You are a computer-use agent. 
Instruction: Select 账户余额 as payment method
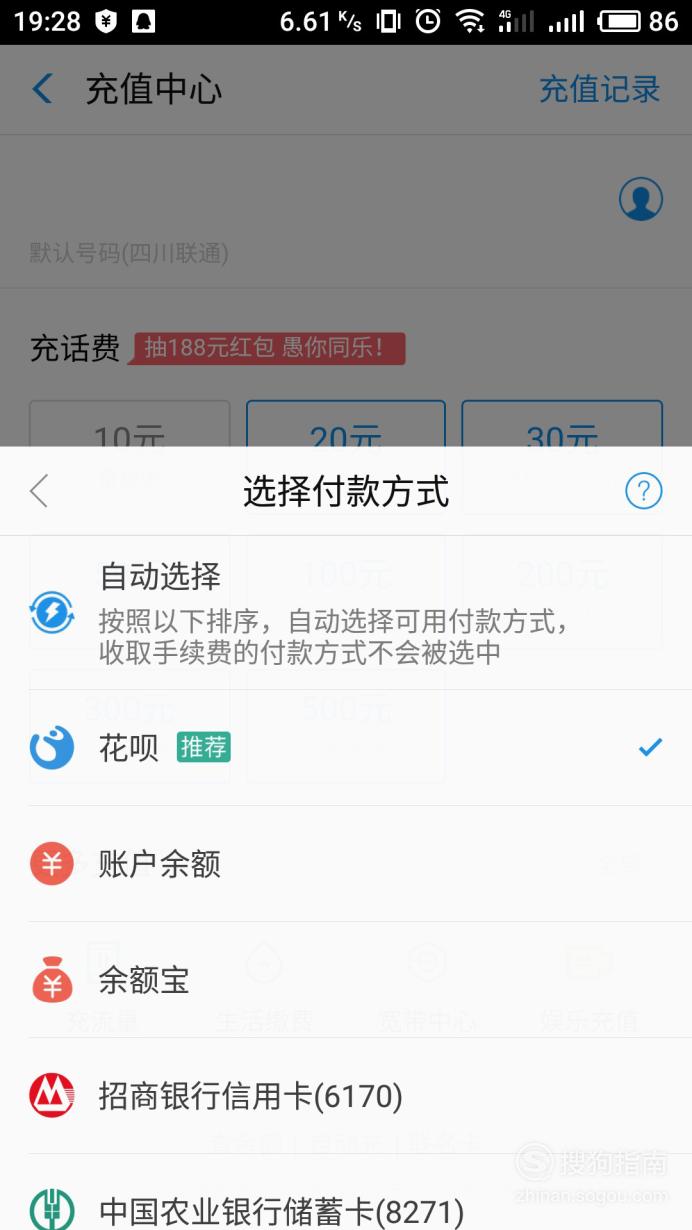click(346, 864)
